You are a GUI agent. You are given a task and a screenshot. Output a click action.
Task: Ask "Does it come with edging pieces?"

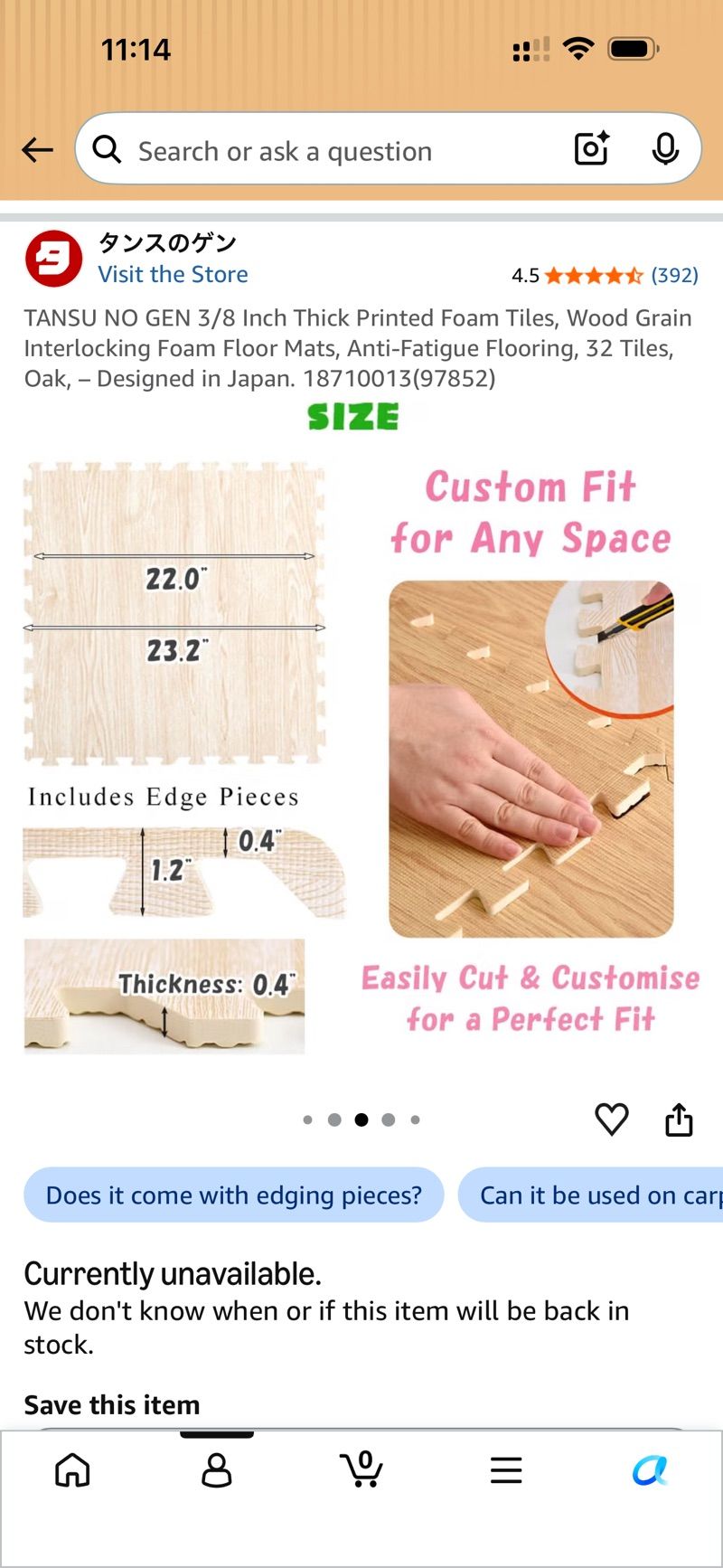tap(234, 1195)
